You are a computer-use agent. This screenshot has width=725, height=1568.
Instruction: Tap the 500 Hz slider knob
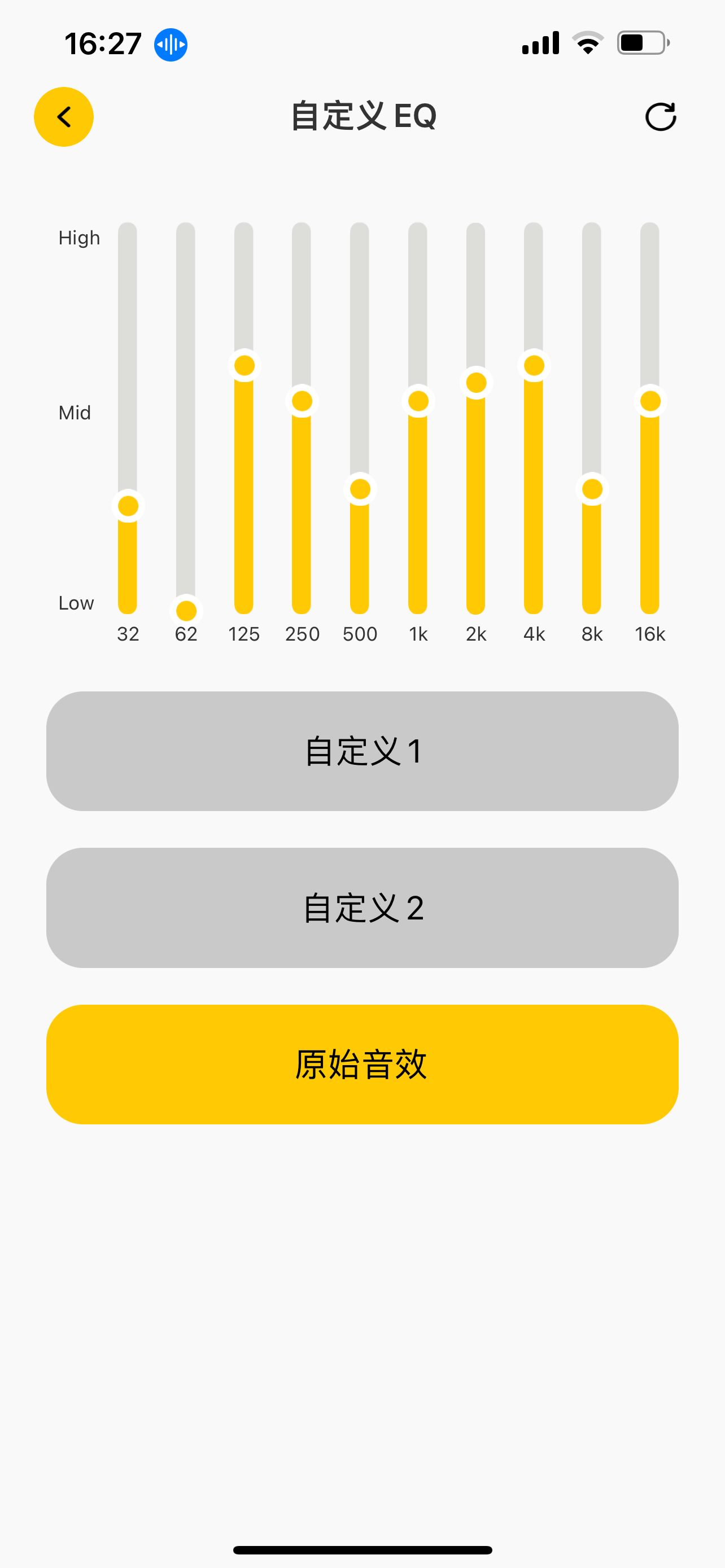(x=360, y=489)
